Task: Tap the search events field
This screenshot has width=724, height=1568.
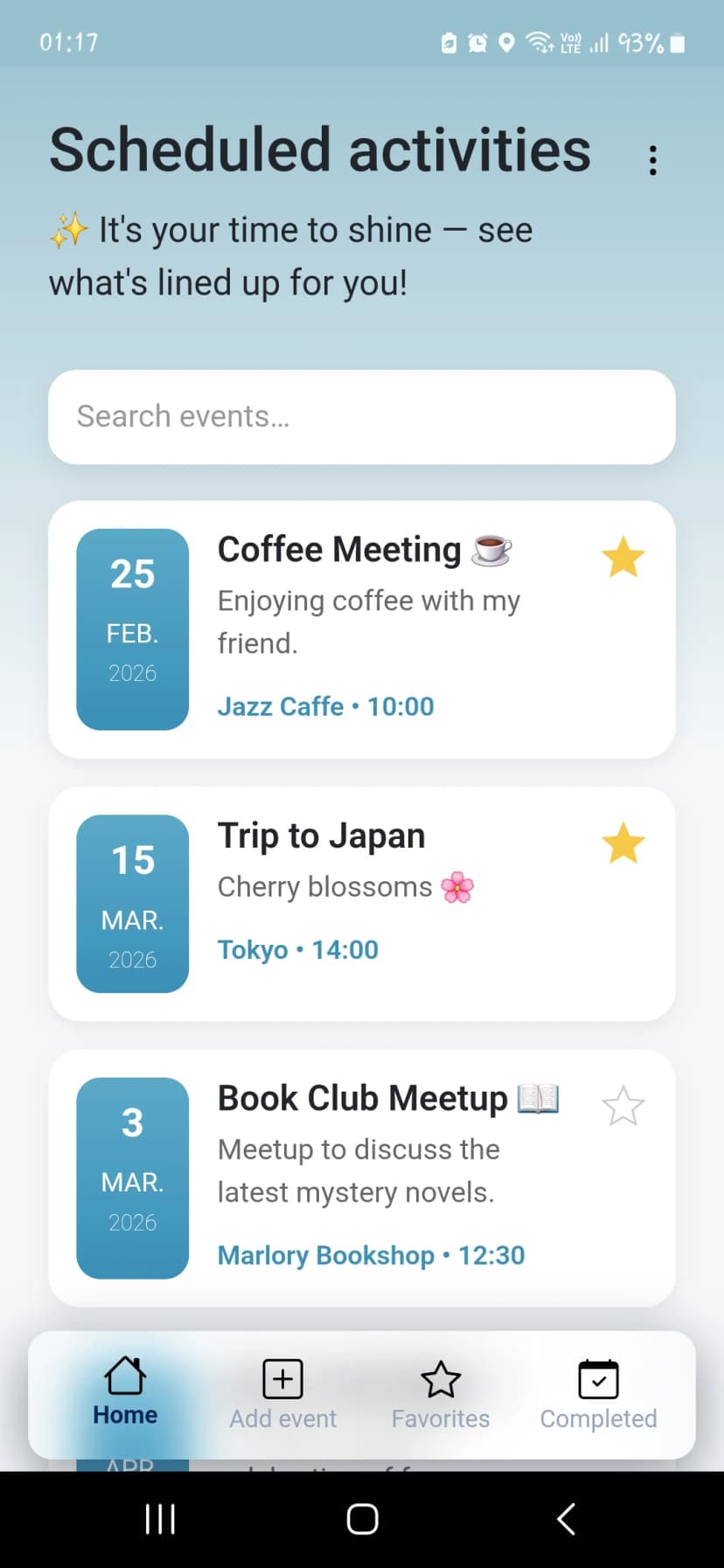Action: click(x=362, y=417)
